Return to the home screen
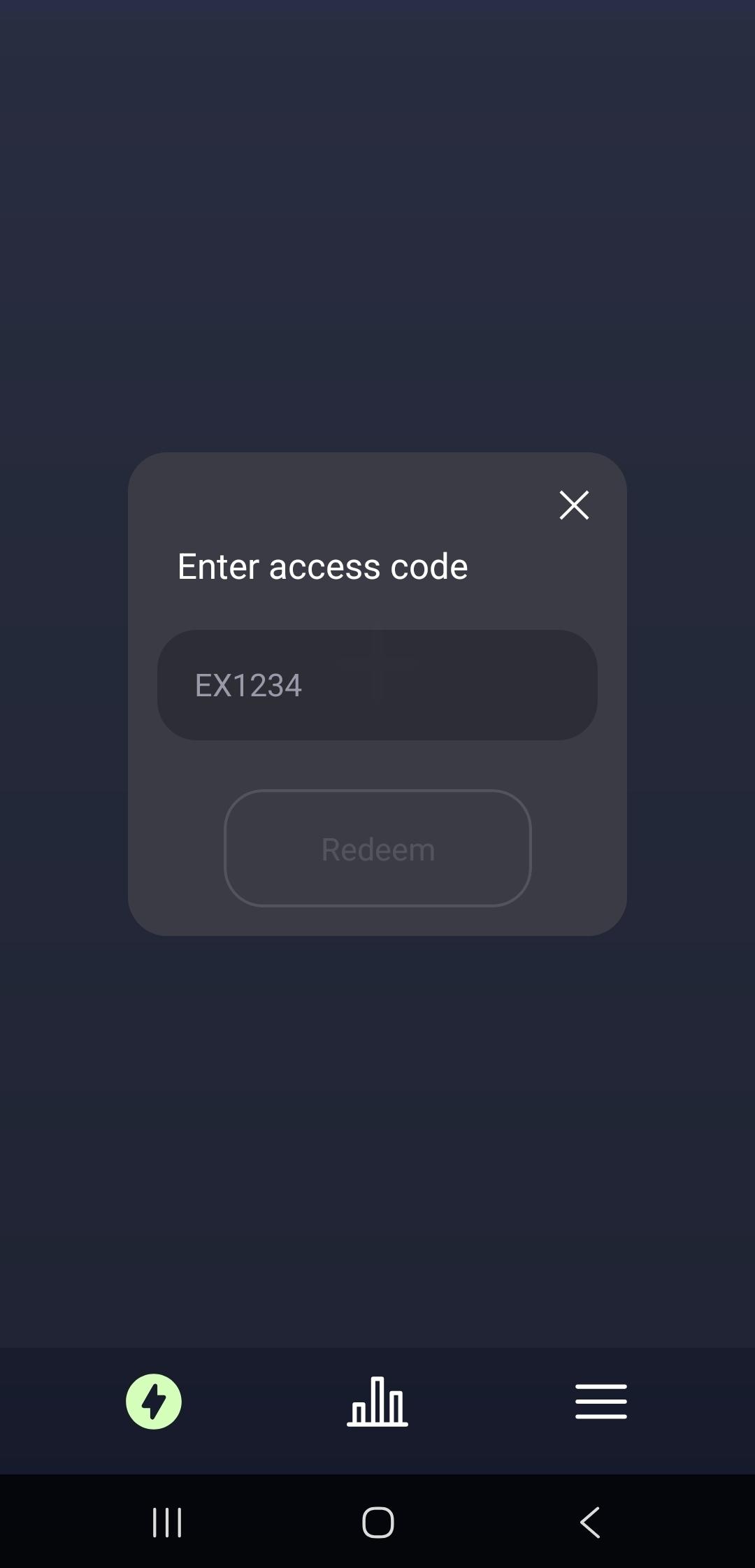755x1568 pixels. pyautogui.click(x=377, y=1522)
